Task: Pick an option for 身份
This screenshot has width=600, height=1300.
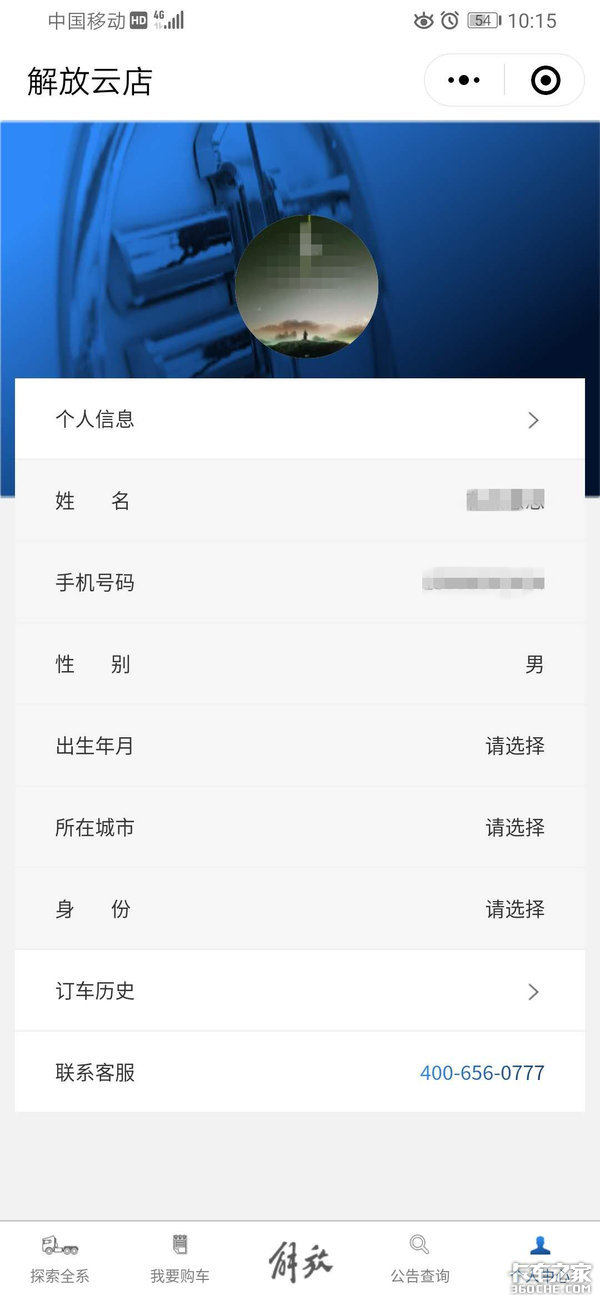Action: tap(514, 910)
